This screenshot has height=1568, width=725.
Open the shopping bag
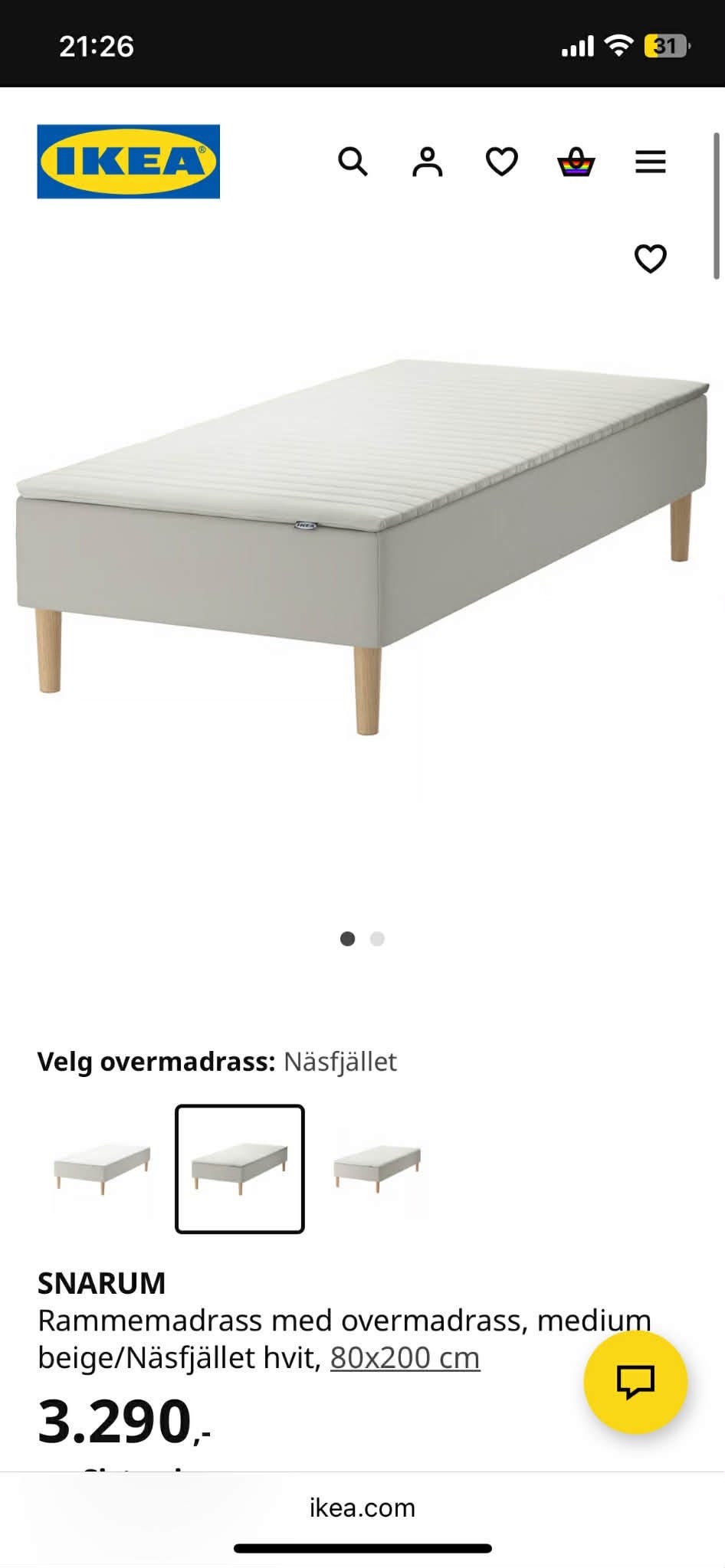[576, 162]
